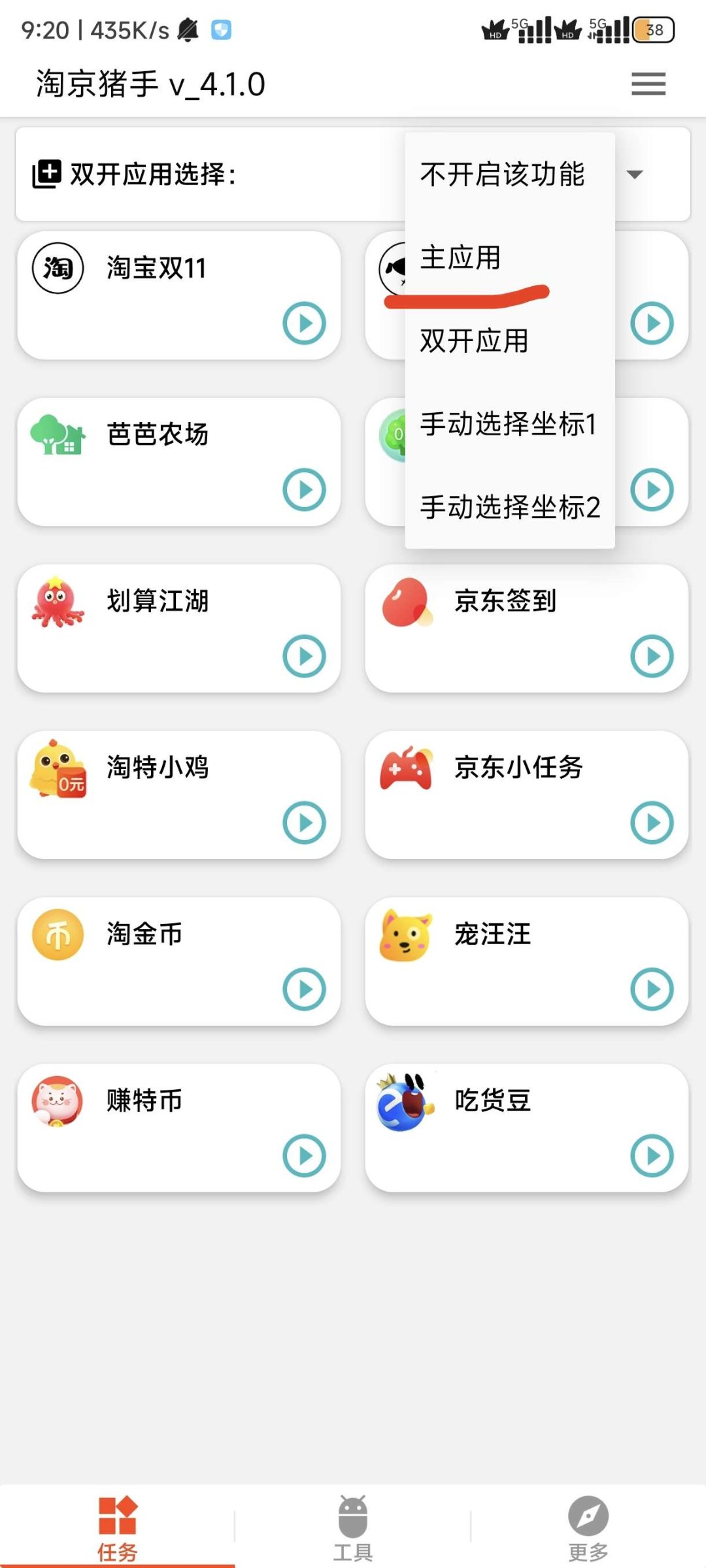
Task: Run the 宠汪汪 task
Action: [652, 989]
